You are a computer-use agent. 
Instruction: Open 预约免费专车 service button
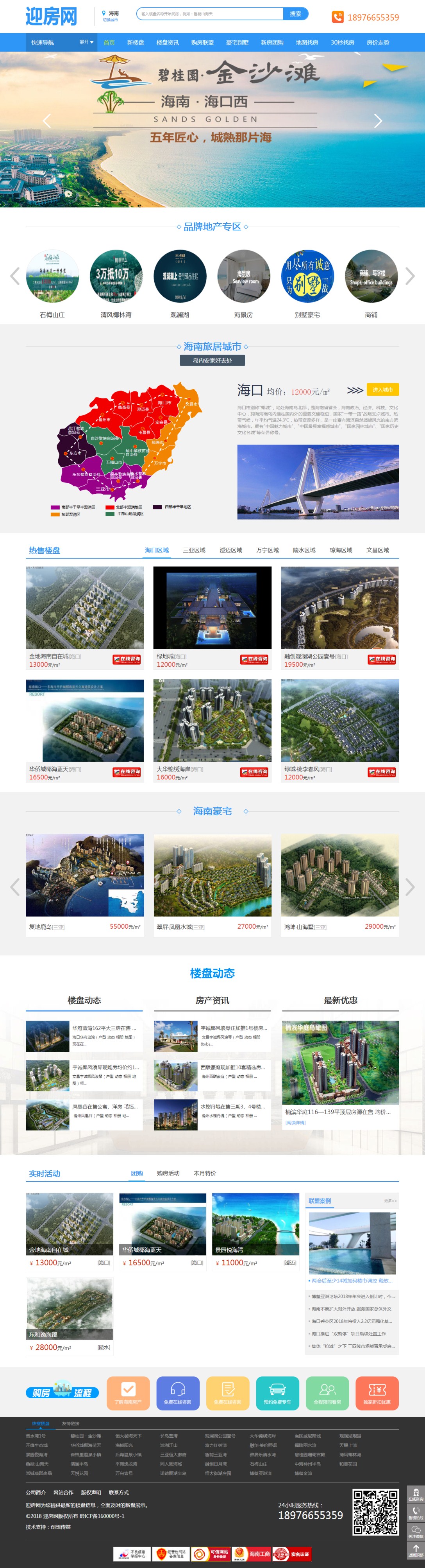pyautogui.click(x=277, y=1393)
